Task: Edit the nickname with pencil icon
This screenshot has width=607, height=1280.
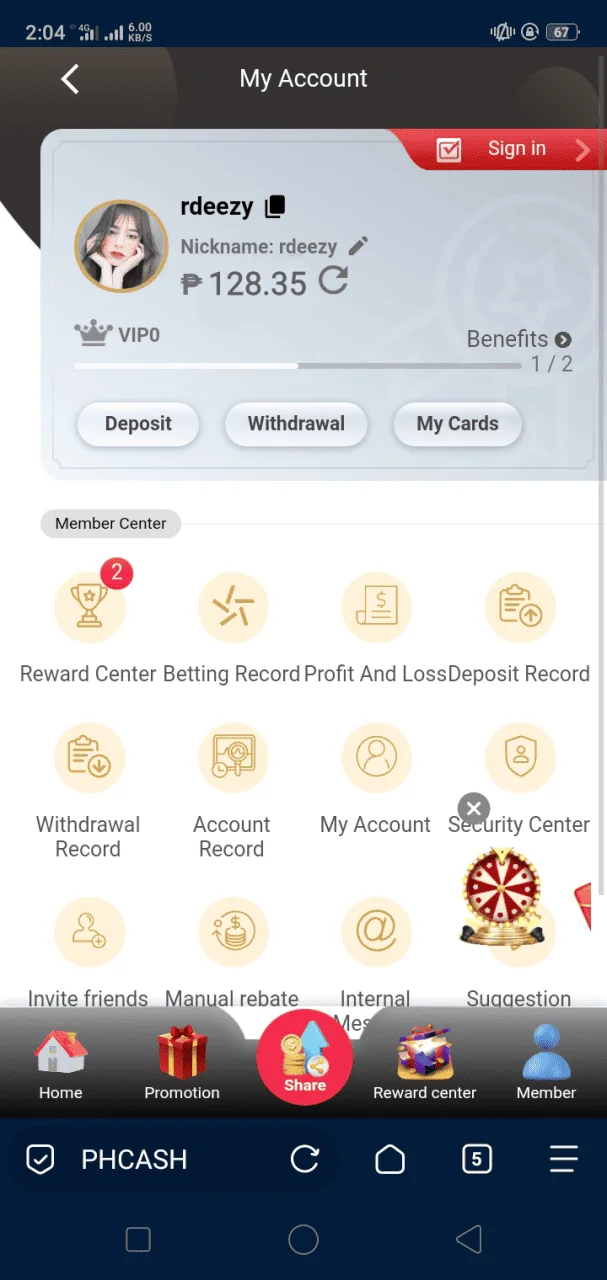Action: [358, 246]
